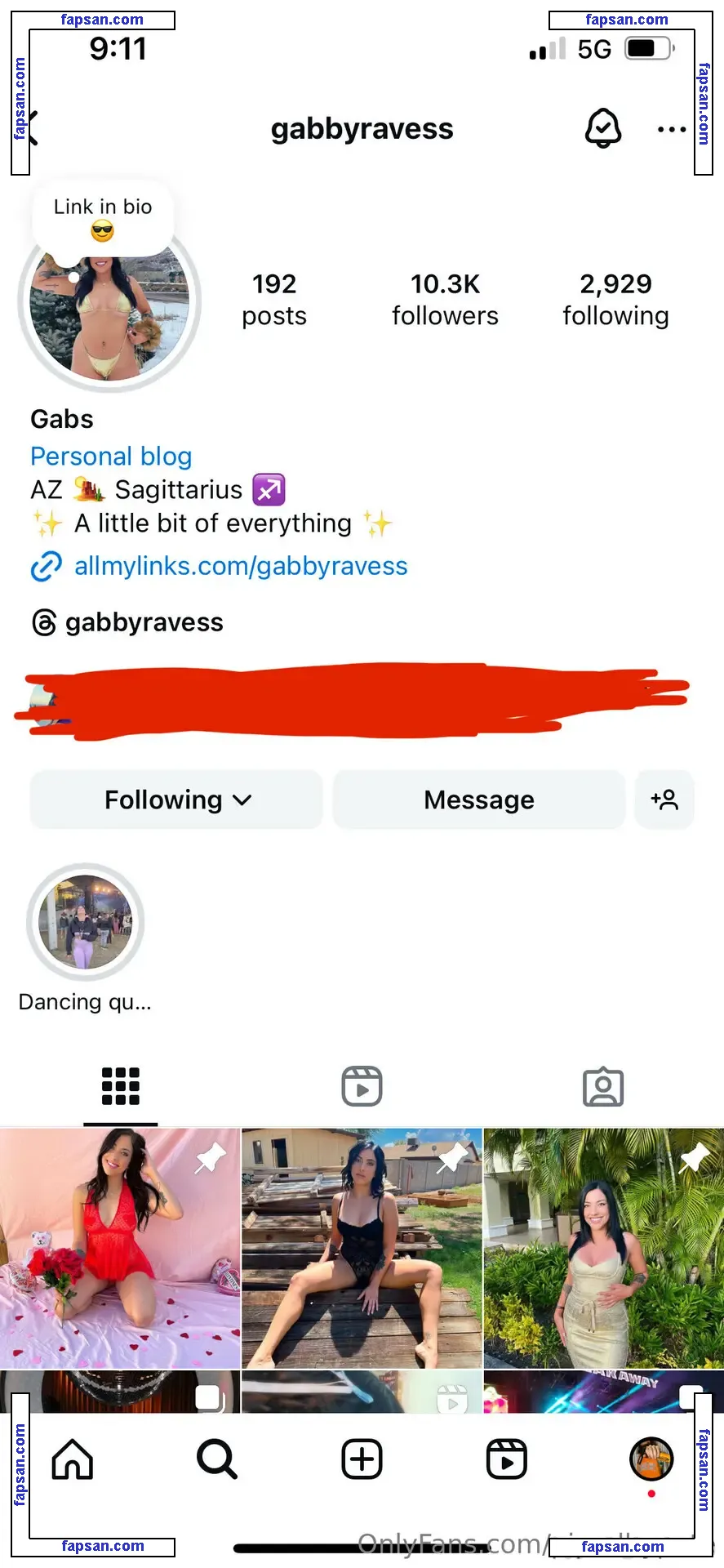Open the pinned red lingerie post
This screenshot has width=724, height=1568.
(x=120, y=1248)
